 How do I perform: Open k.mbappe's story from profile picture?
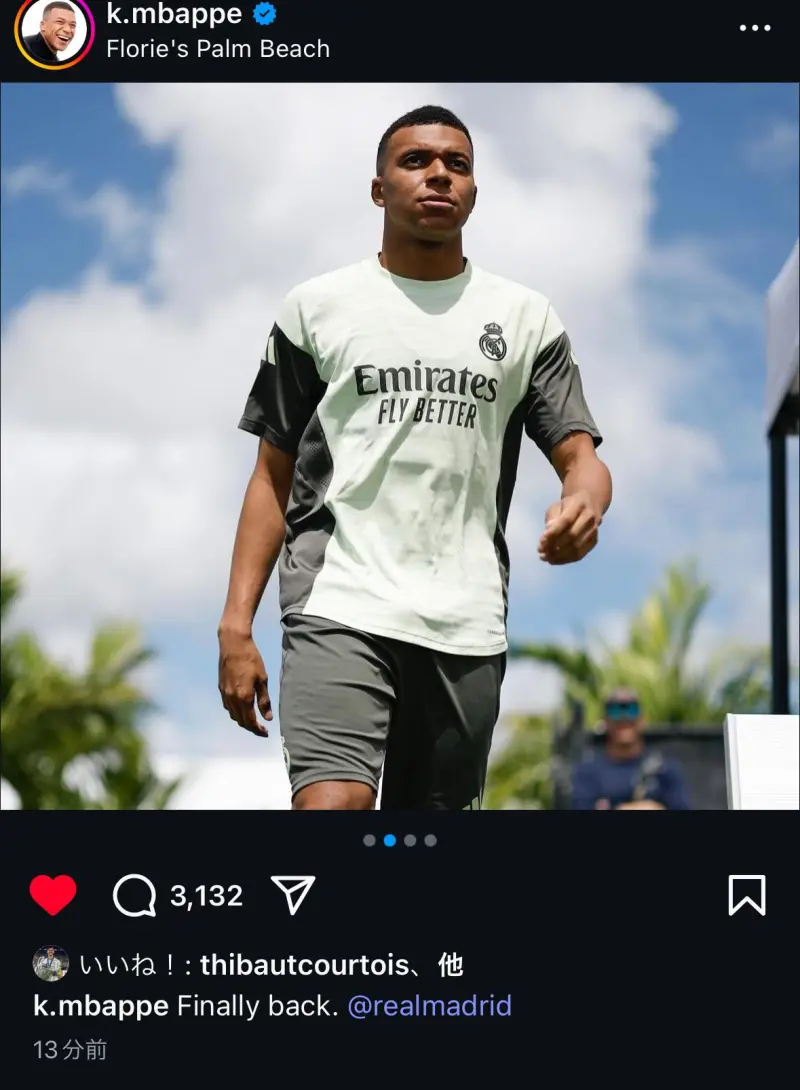coord(53,31)
